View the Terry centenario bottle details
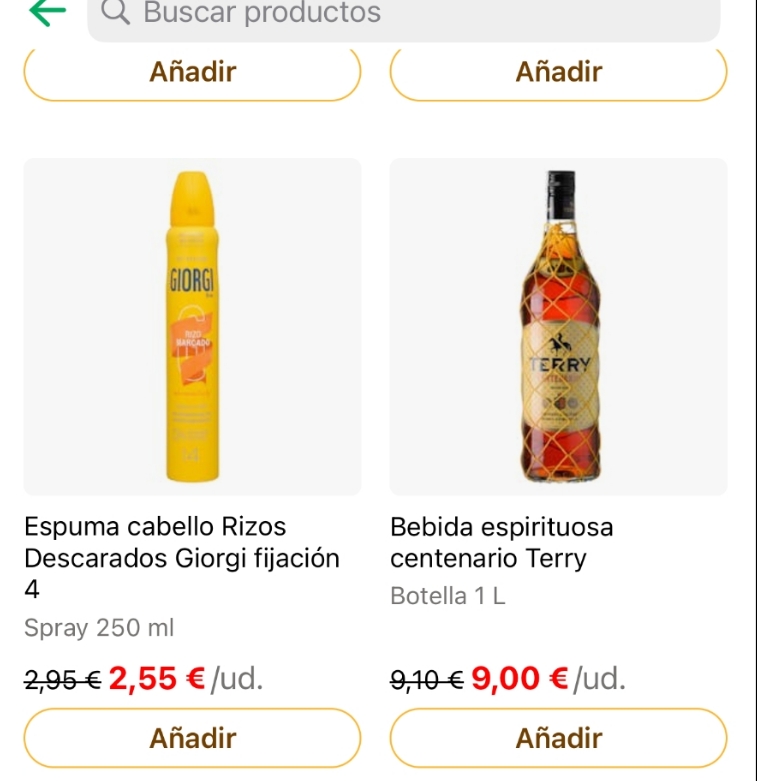 tap(558, 327)
